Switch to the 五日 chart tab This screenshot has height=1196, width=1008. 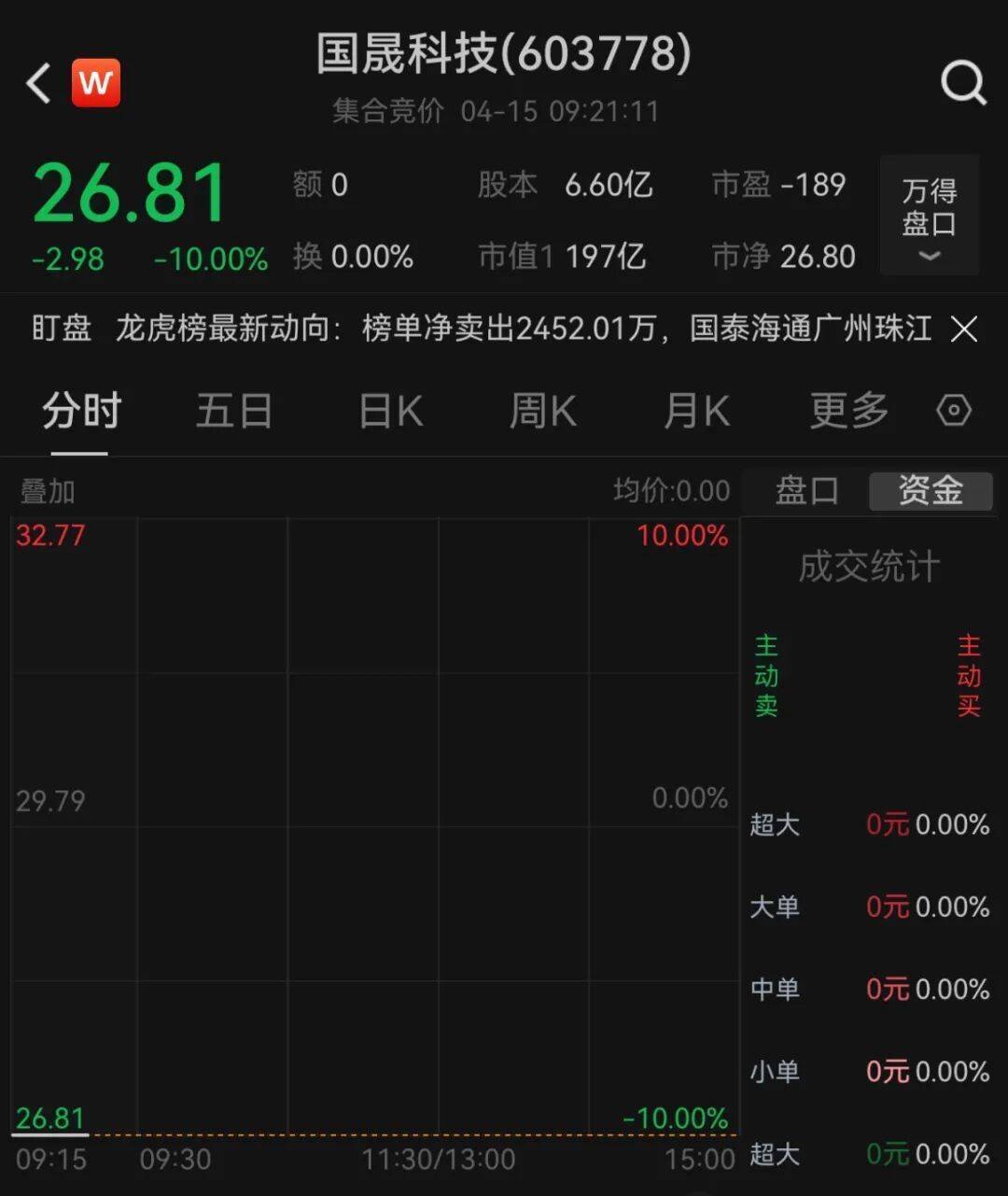pyautogui.click(x=233, y=412)
